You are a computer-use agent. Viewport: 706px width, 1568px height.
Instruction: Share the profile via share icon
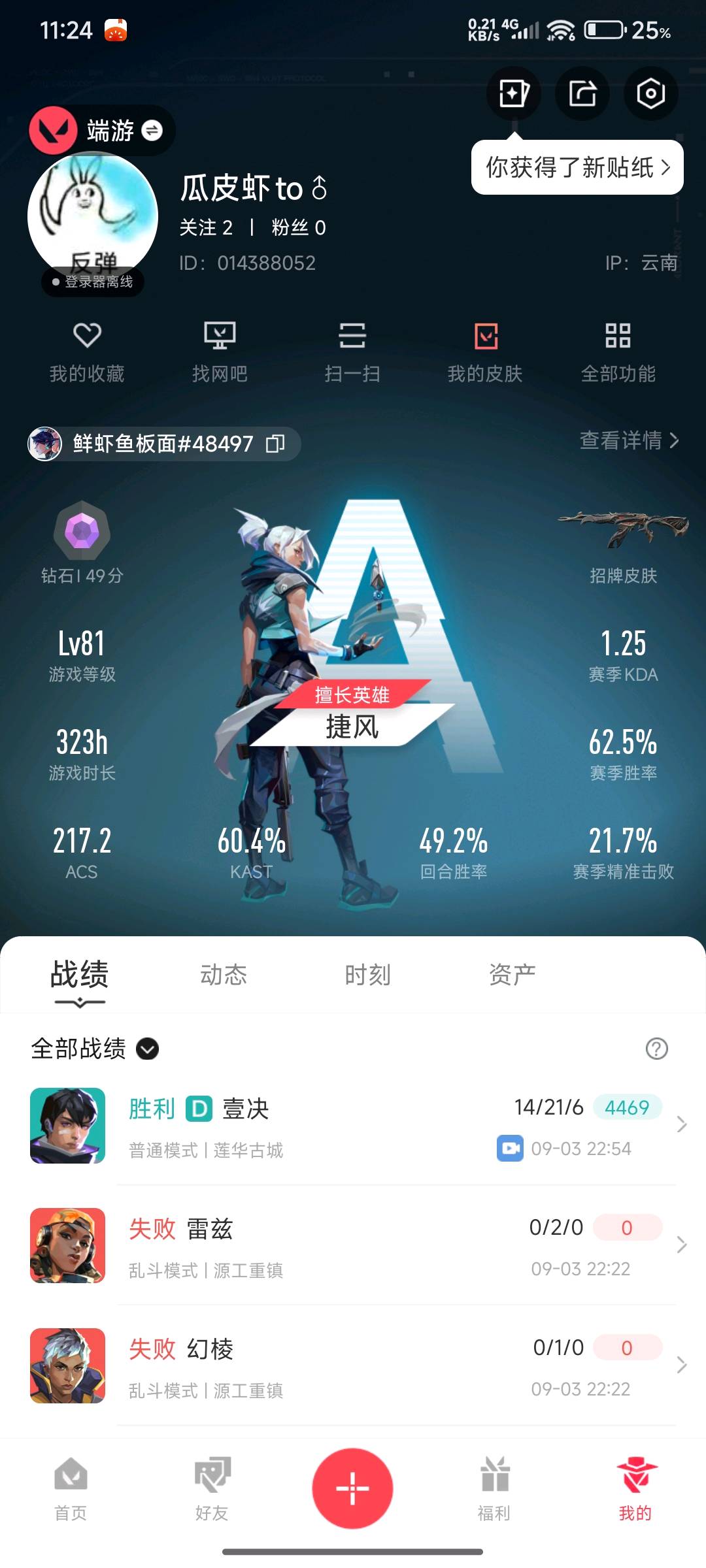[x=582, y=93]
